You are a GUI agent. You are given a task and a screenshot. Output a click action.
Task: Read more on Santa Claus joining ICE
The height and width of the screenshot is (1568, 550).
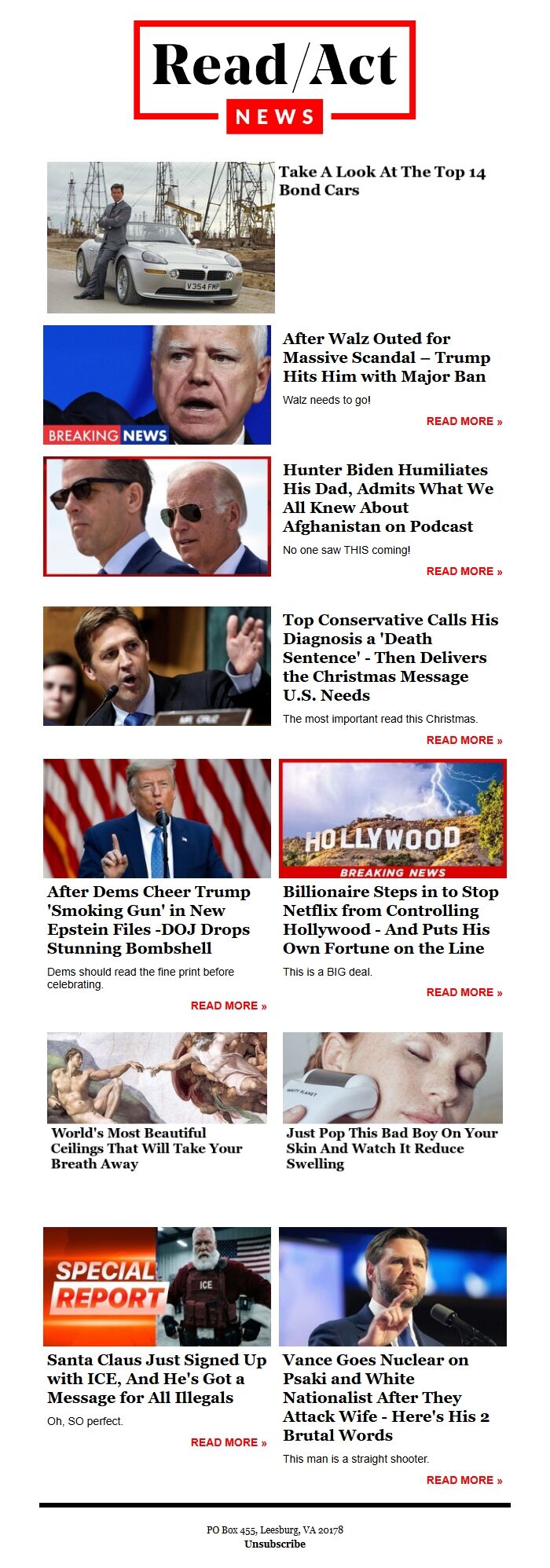click(x=228, y=1442)
